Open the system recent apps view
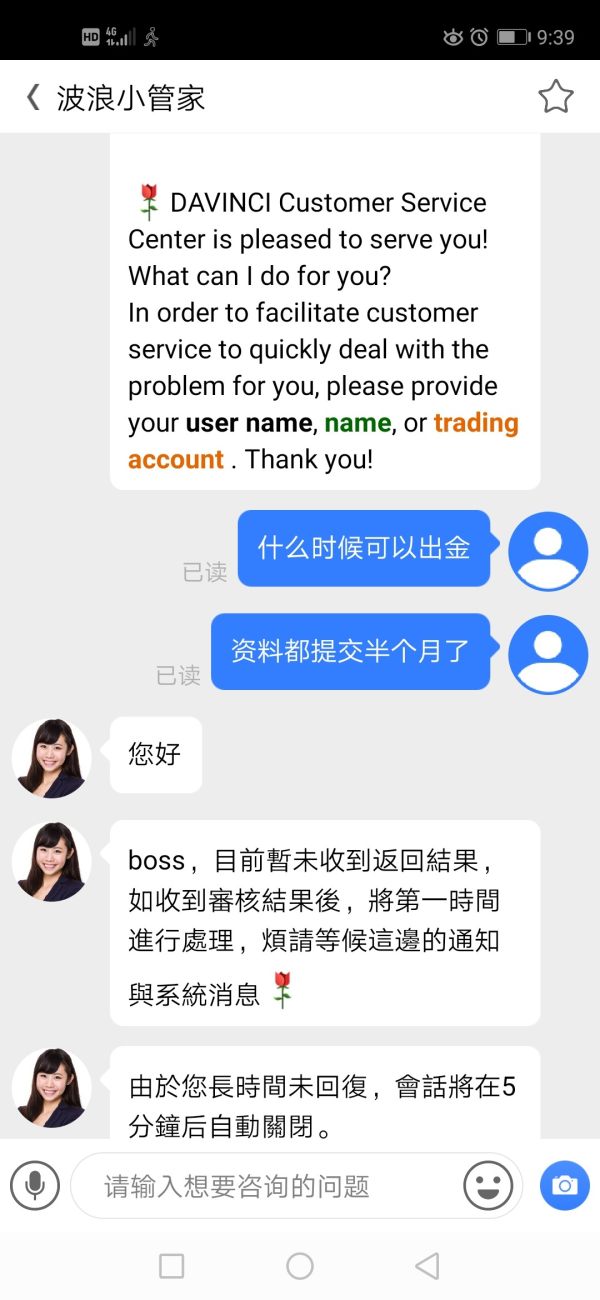Viewport: 600px width, 1300px height. [x=172, y=1266]
